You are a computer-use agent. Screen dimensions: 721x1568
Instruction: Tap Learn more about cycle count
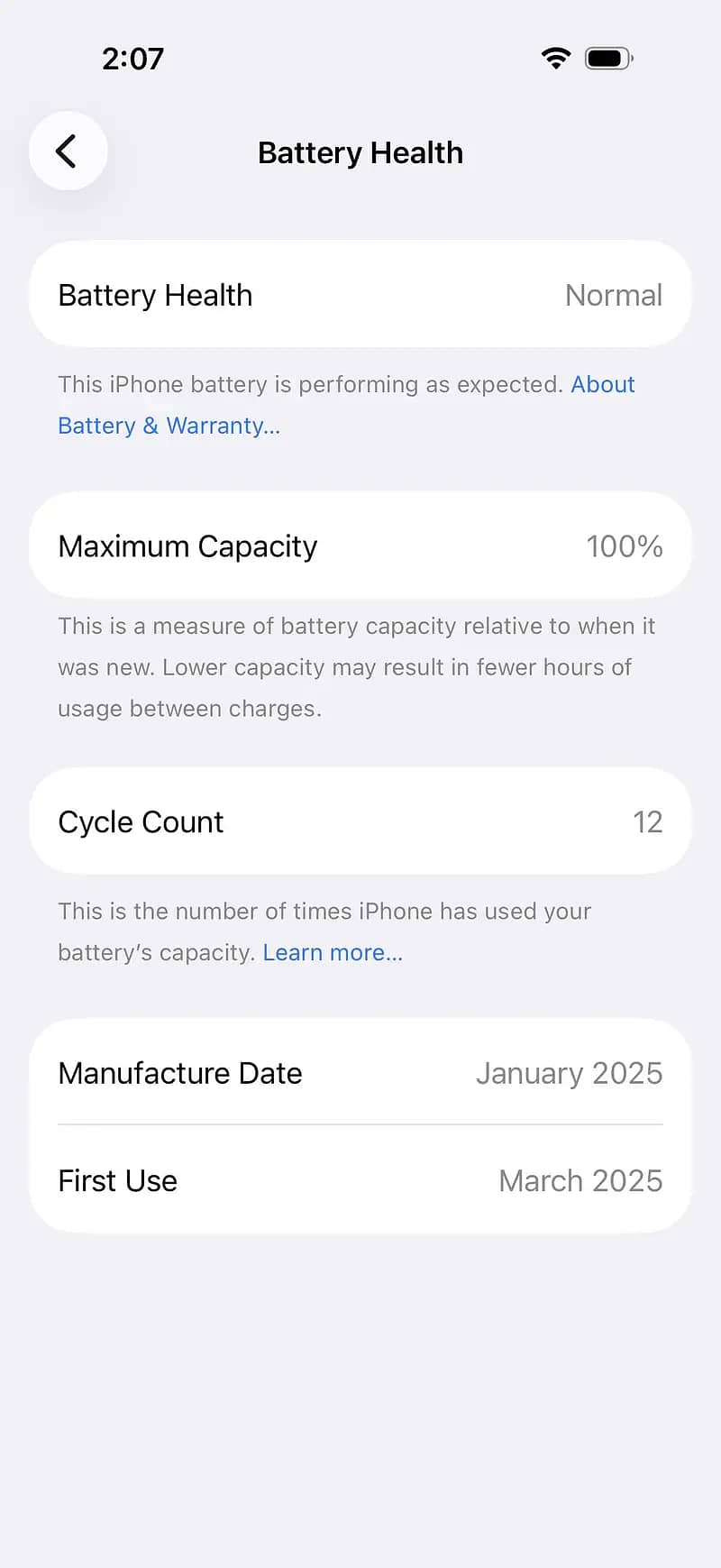(333, 952)
